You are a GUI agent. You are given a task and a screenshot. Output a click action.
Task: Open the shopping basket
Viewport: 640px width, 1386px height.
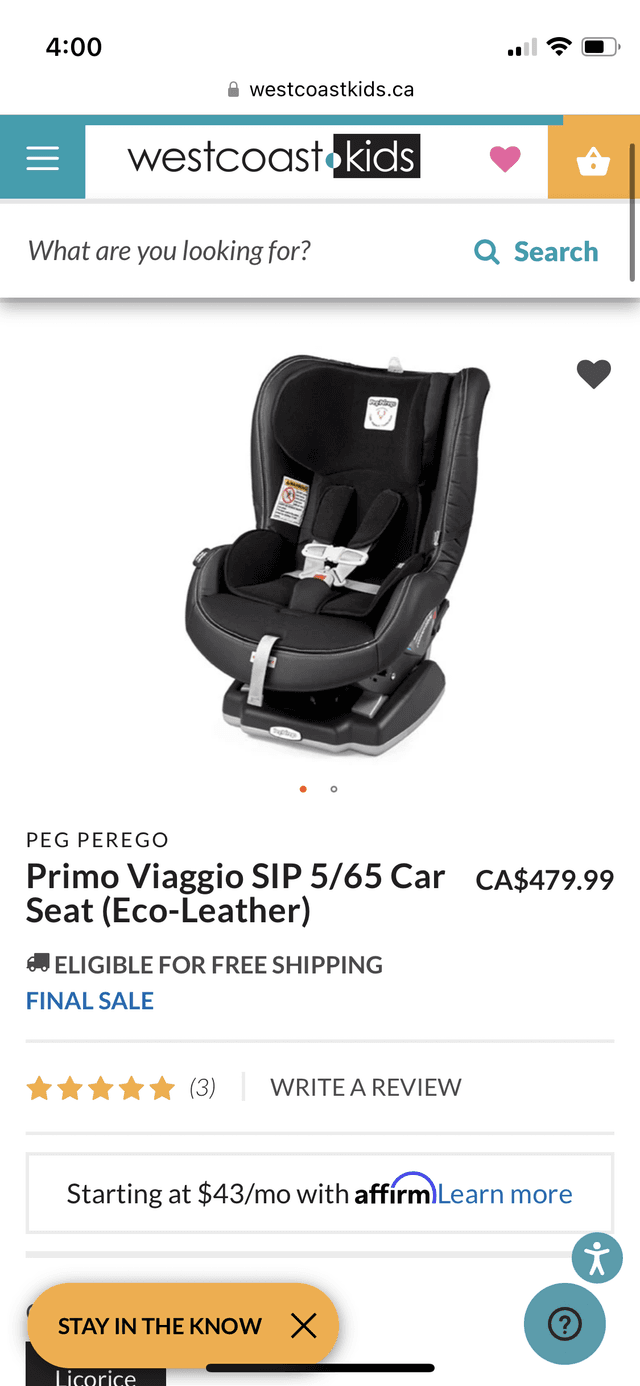(x=593, y=161)
